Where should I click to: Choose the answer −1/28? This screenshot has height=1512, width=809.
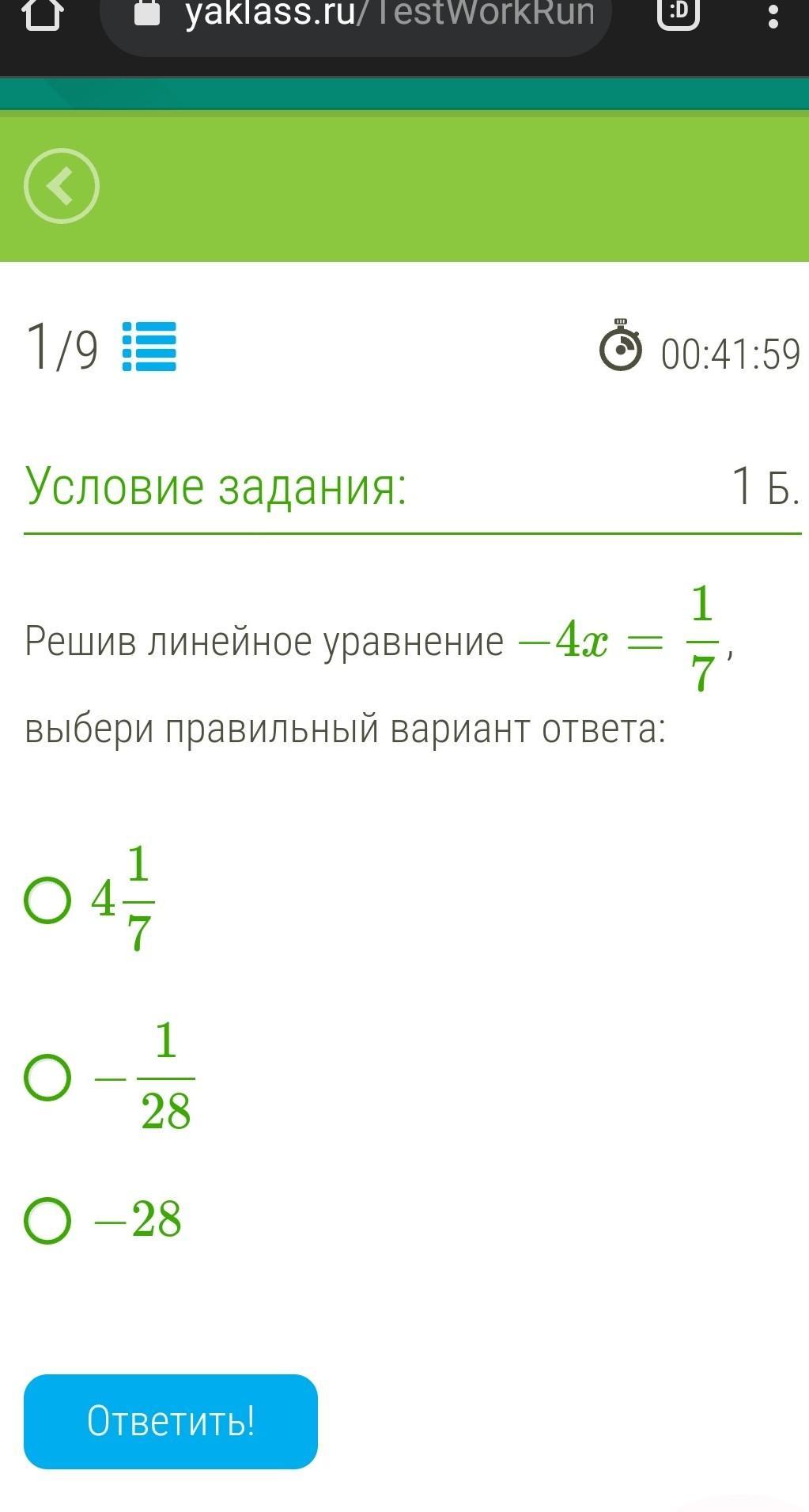(47, 1077)
